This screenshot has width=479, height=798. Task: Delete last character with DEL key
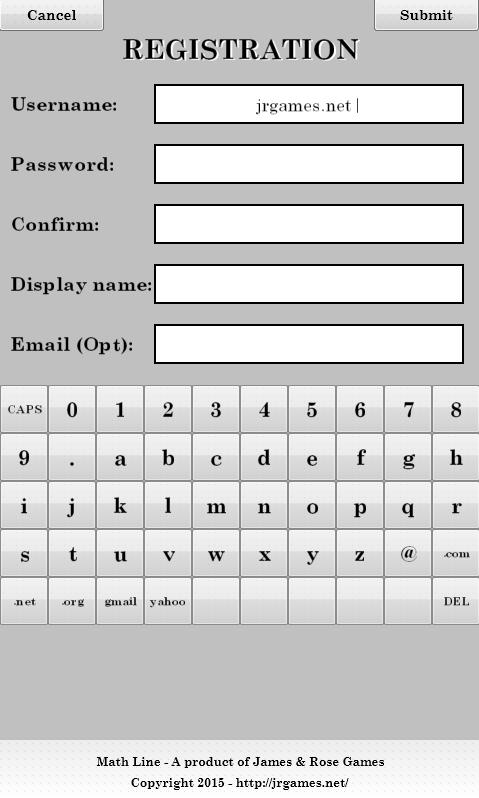pyautogui.click(x=456, y=601)
